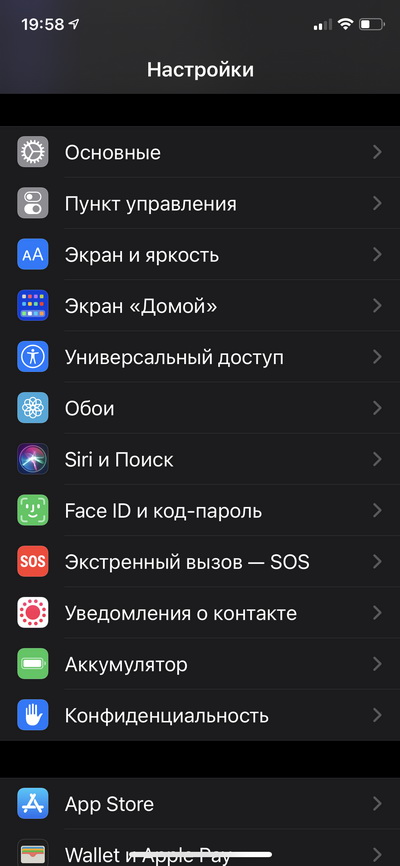The height and width of the screenshot is (866, 400).
Task: Tap Экстренный вызов — SOS
Action: [200, 562]
